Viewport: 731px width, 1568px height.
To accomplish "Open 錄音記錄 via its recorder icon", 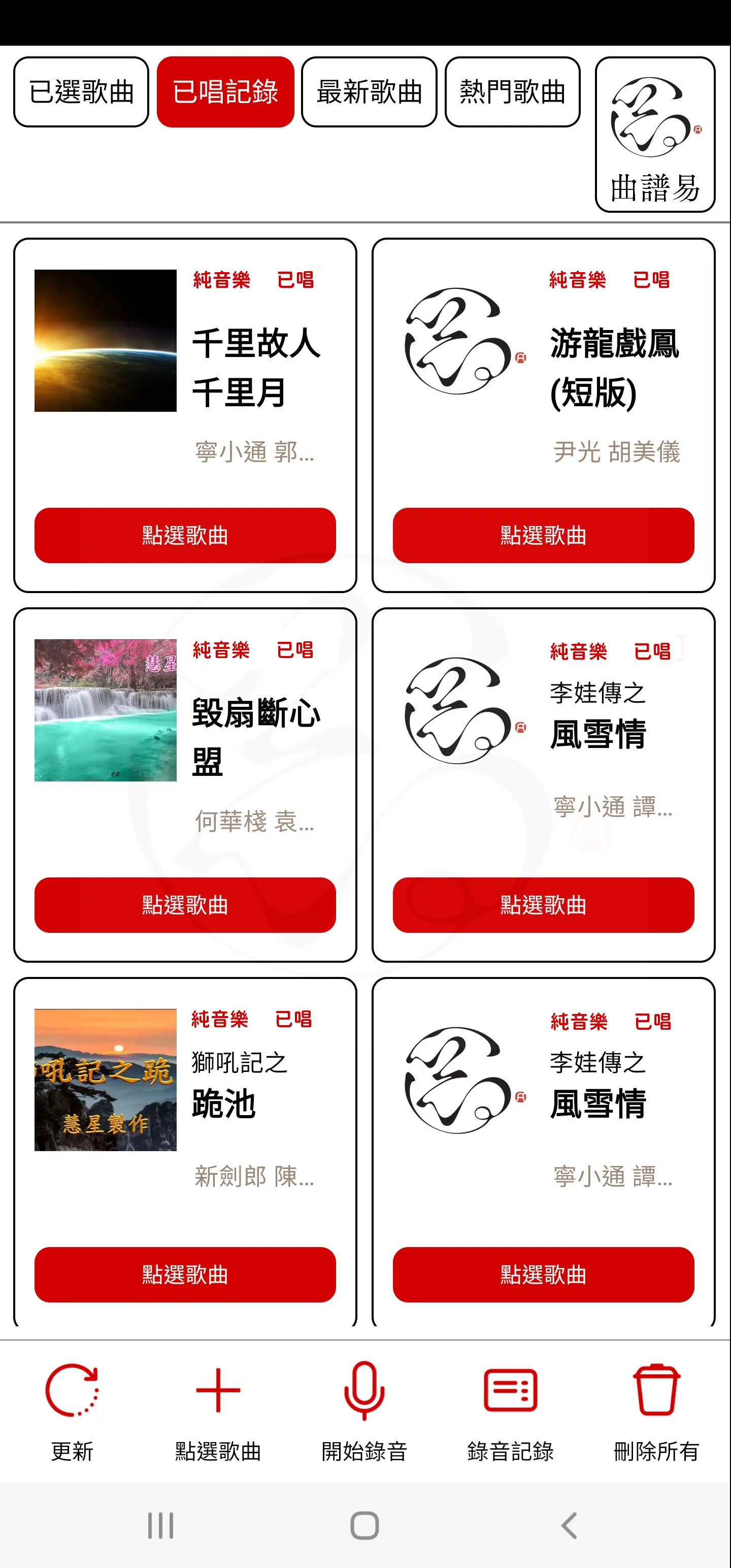I will coord(511,1391).
